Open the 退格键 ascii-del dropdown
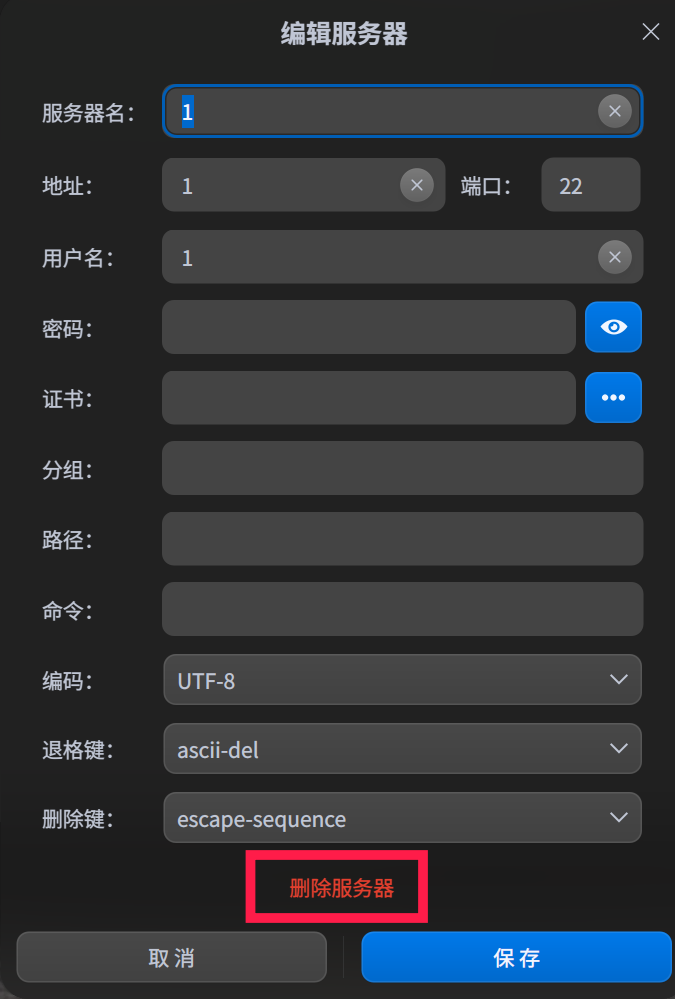 402,749
